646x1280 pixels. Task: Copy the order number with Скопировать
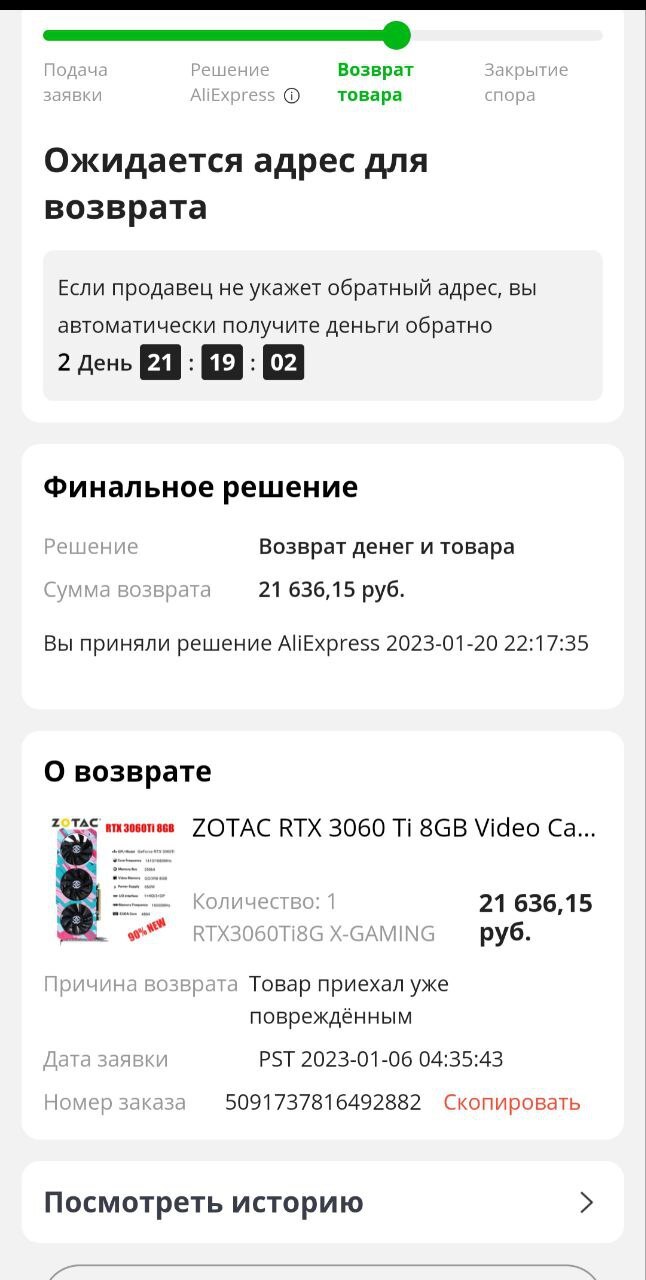click(x=511, y=1102)
